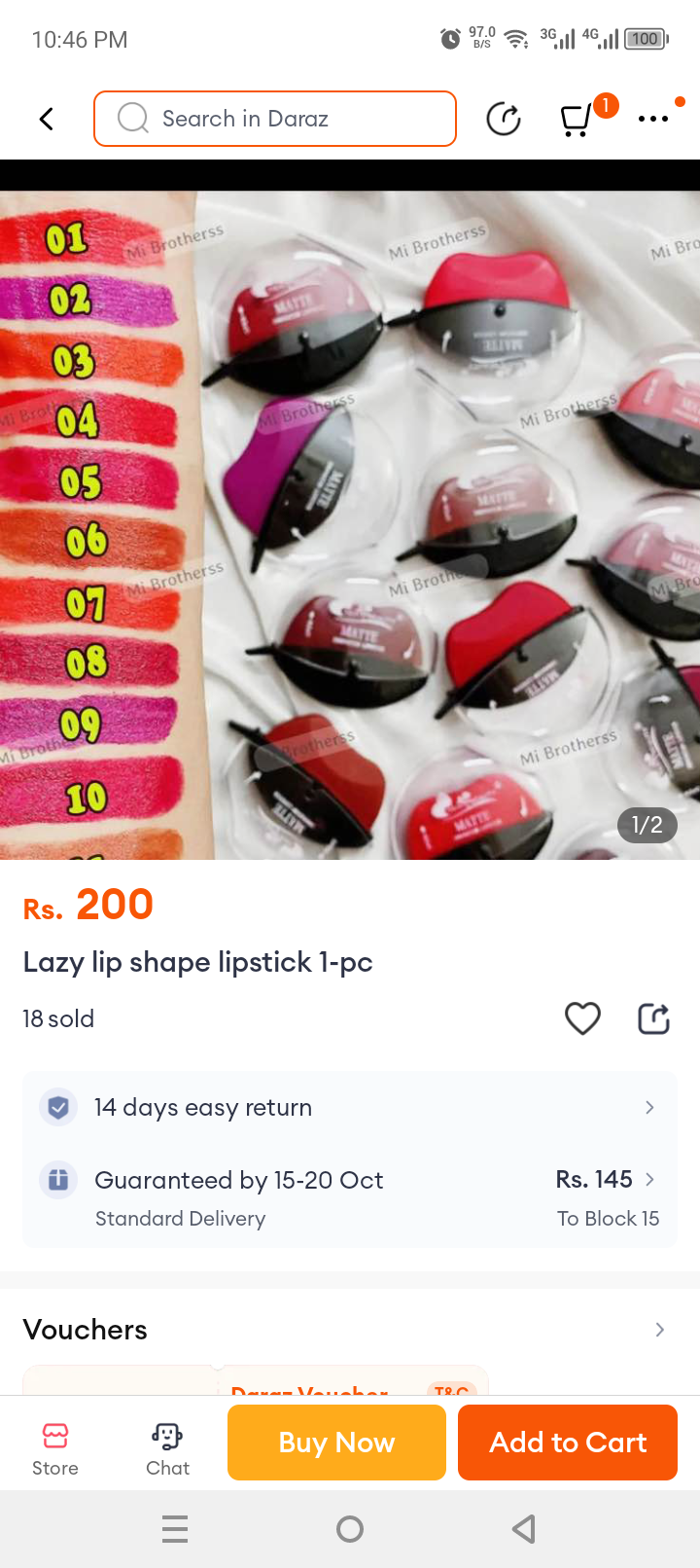Tap Buy Now
The height and width of the screenshot is (1568, 700).
(336, 1443)
